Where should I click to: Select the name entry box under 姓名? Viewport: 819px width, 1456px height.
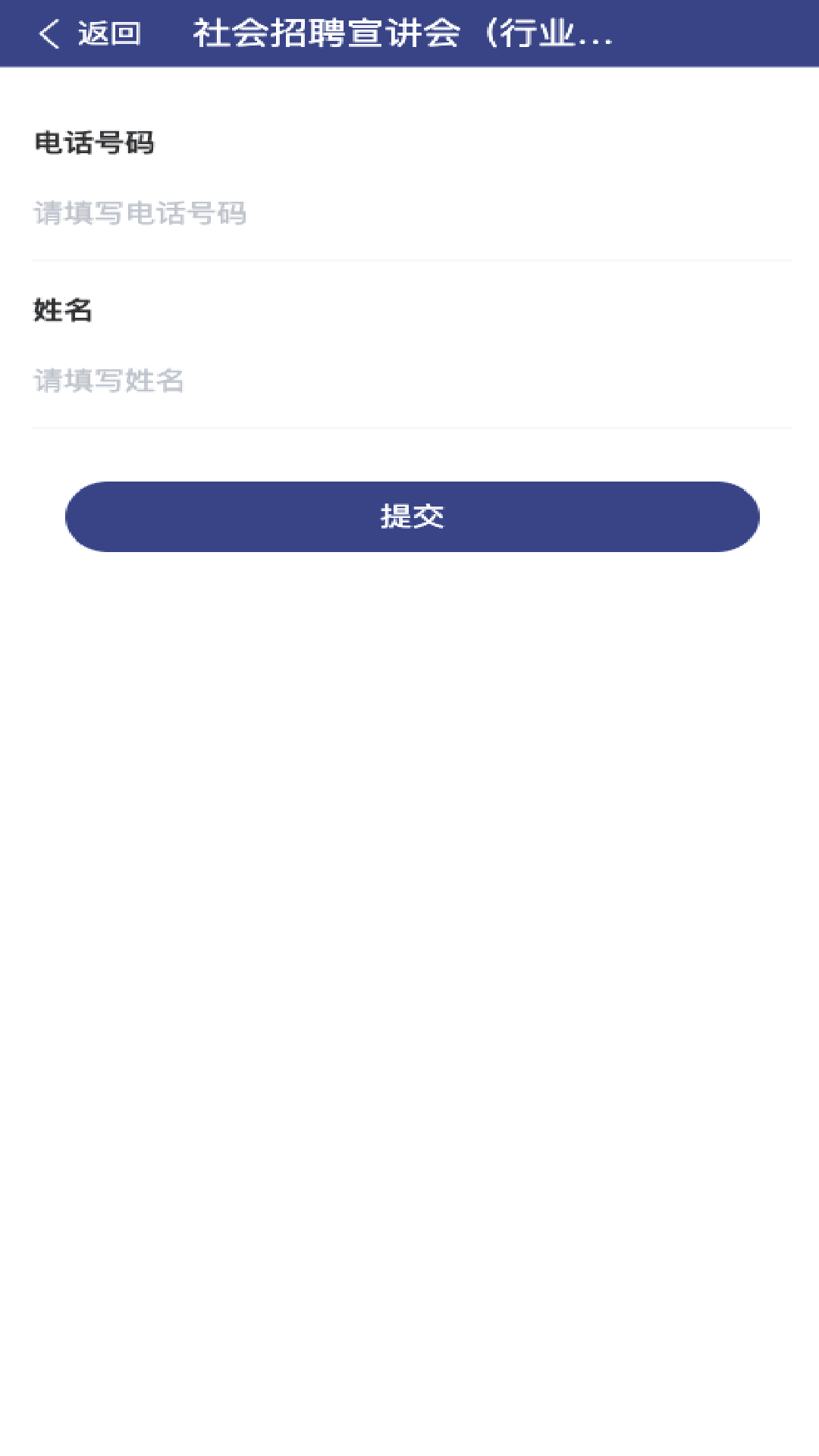[x=409, y=383]
